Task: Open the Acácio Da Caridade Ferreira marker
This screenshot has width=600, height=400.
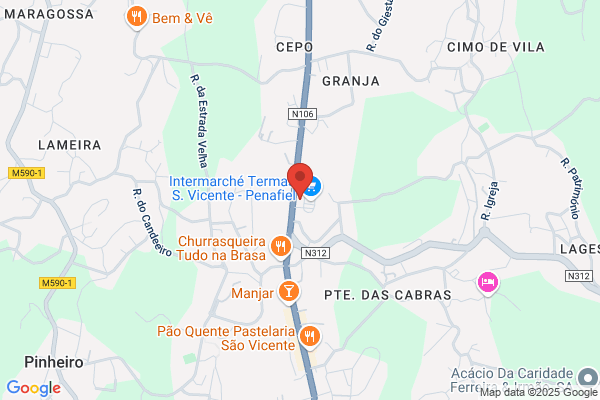Action: tap(589, 378)
